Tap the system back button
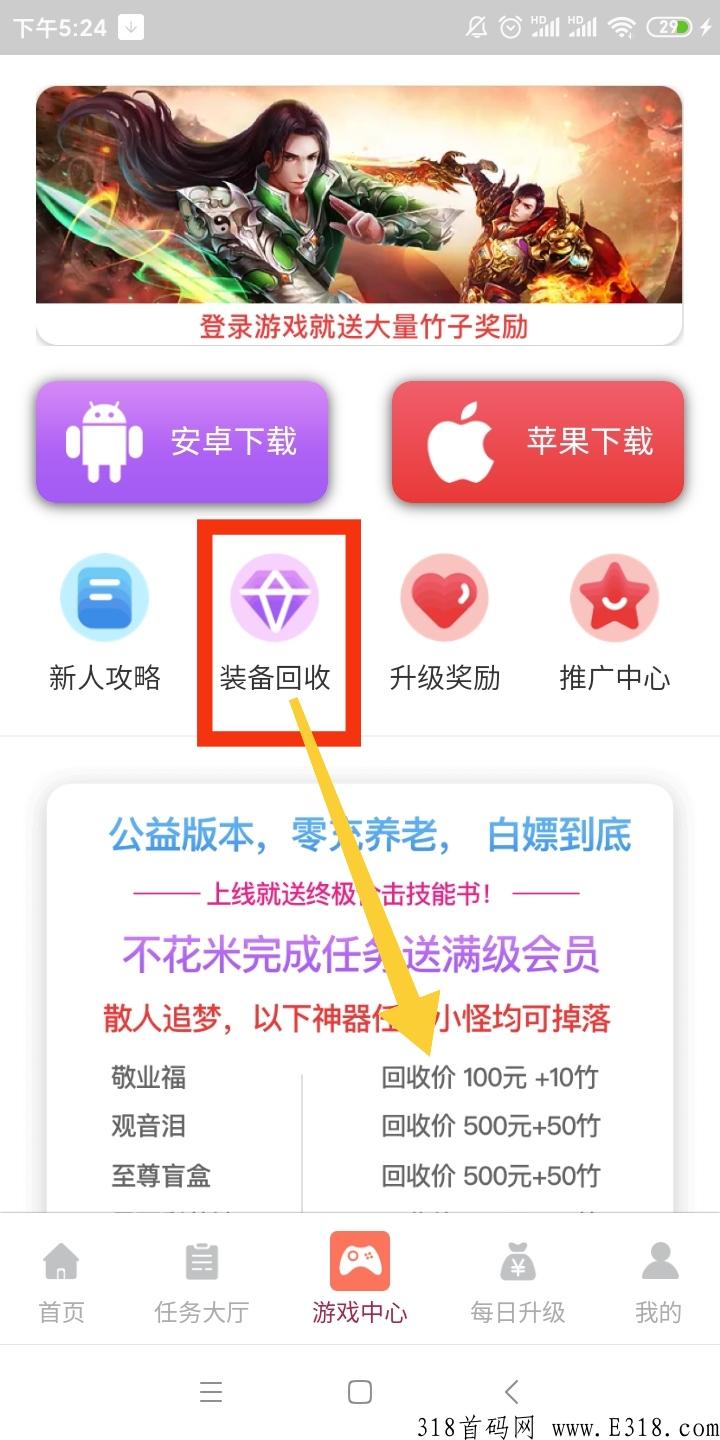This screenshot has width=720, height=1440. pos(511,1391)
